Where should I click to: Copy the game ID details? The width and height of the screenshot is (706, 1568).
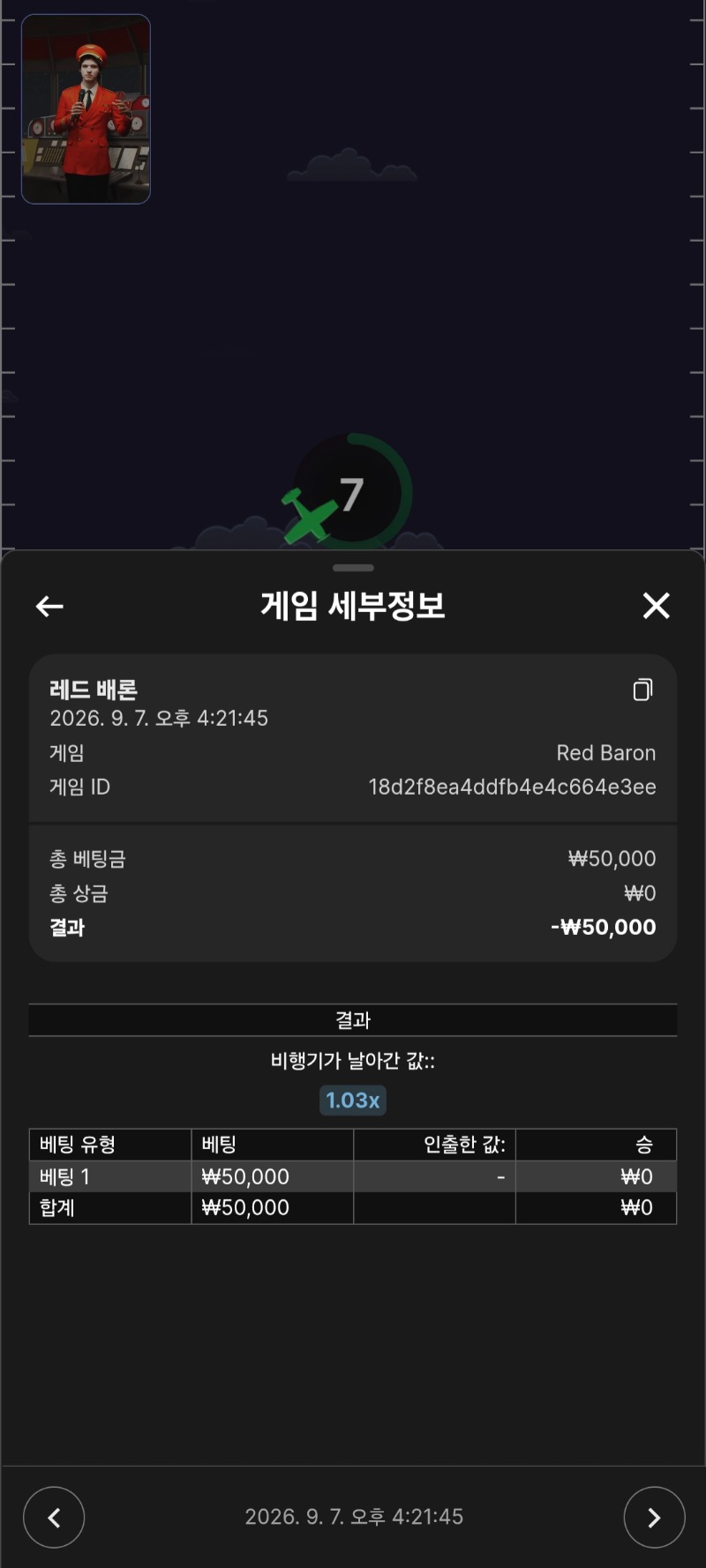[x=642, y=690]
